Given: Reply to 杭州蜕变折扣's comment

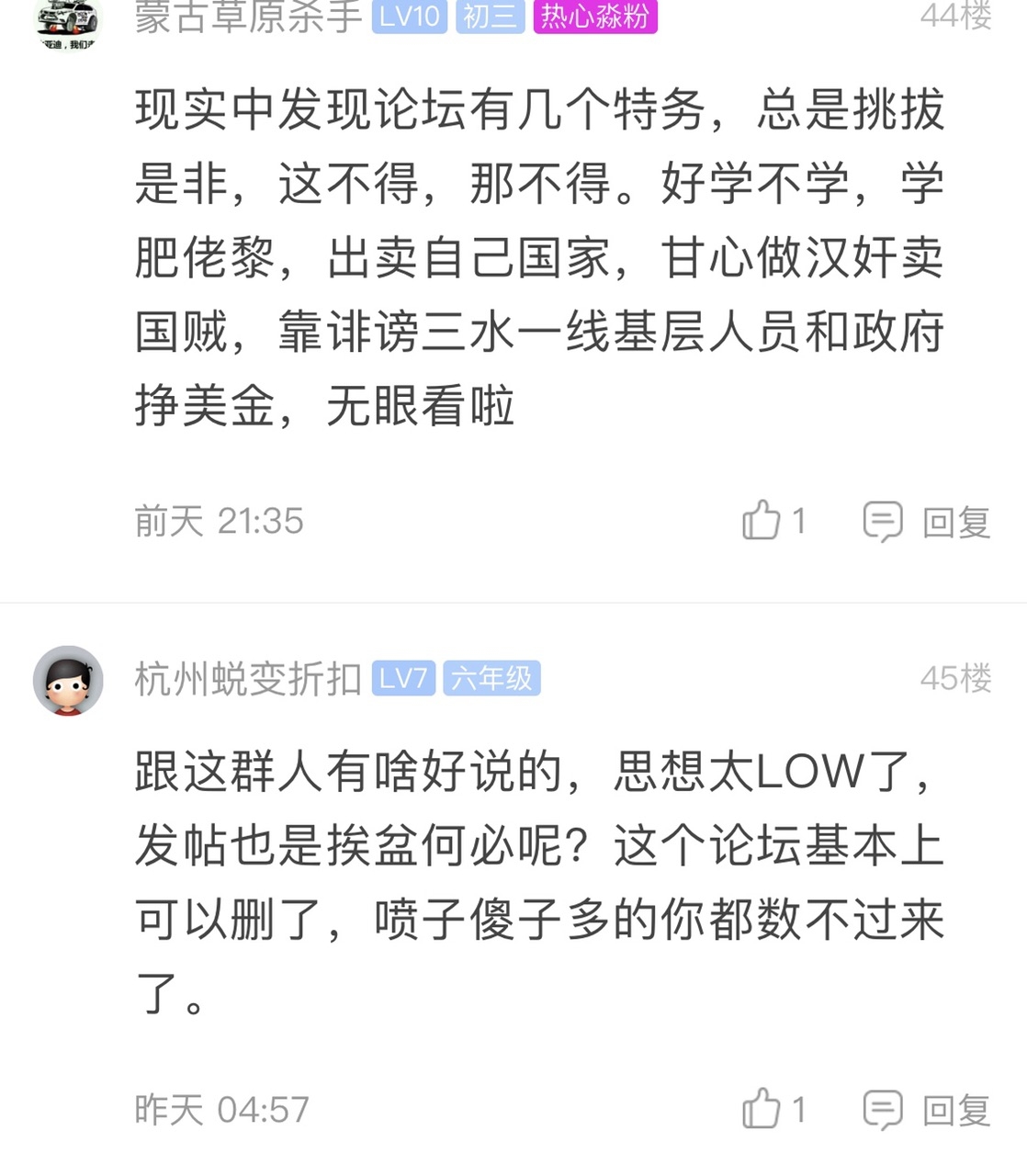Looking at the screenshot, I should coord(926,1110).
